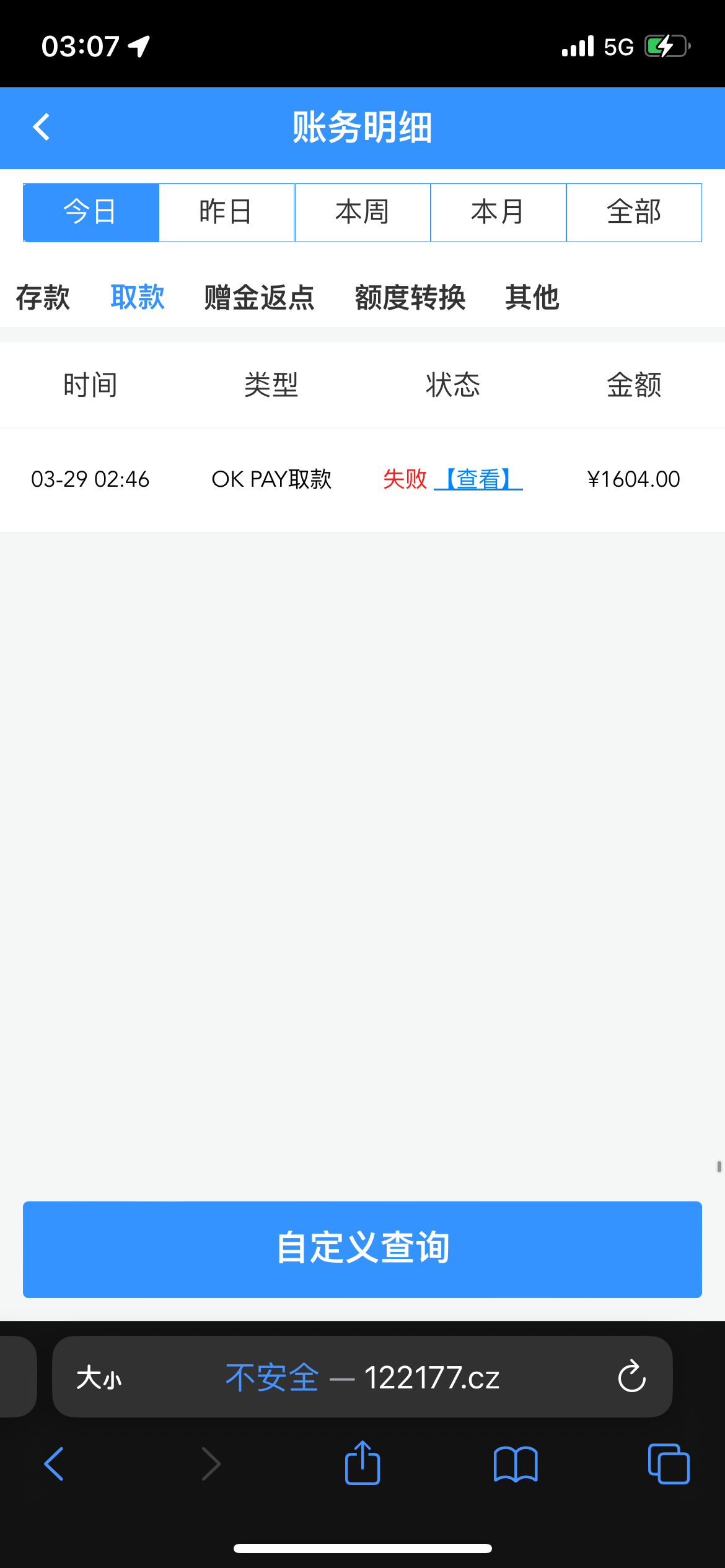Select the 取款 category tab
Viewport: 725px width, 1568px height.
(138, 297)
